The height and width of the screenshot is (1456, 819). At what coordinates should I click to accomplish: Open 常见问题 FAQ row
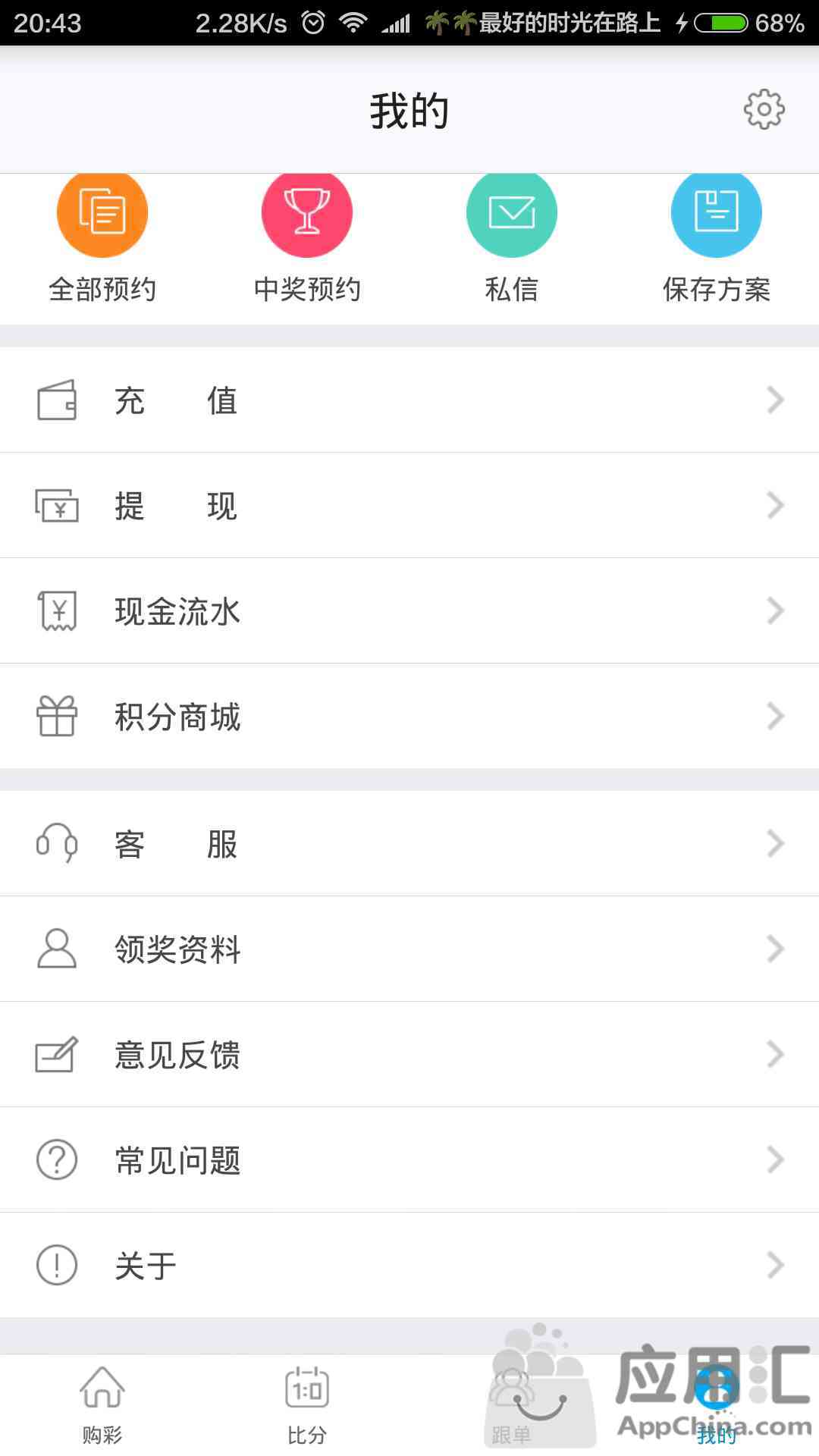pyautogui.click(x=409, y=1159)
